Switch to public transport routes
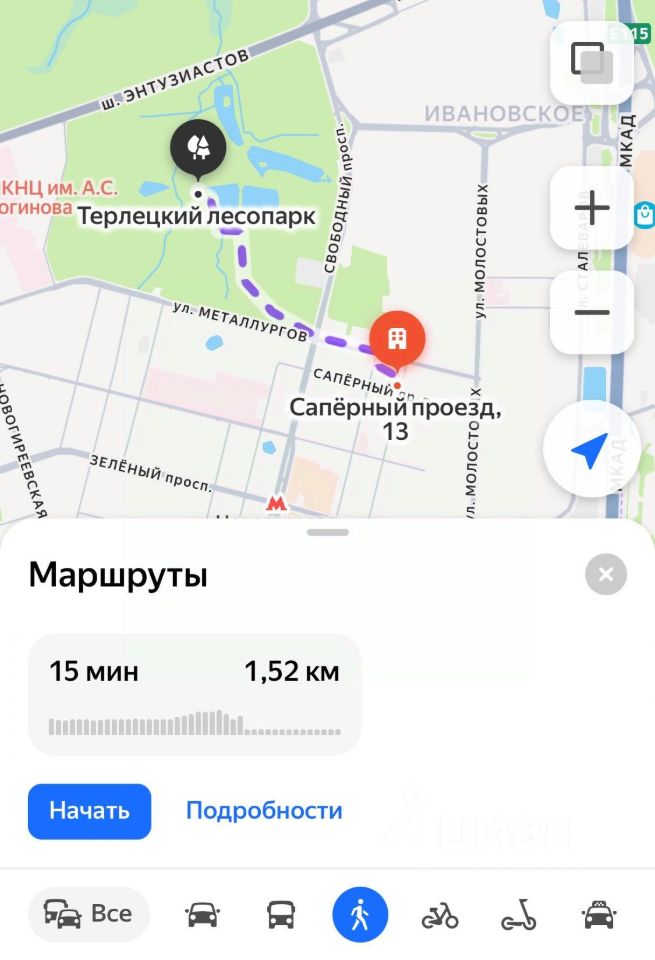This screenshot has width=655, height=960. coord(281,914)
